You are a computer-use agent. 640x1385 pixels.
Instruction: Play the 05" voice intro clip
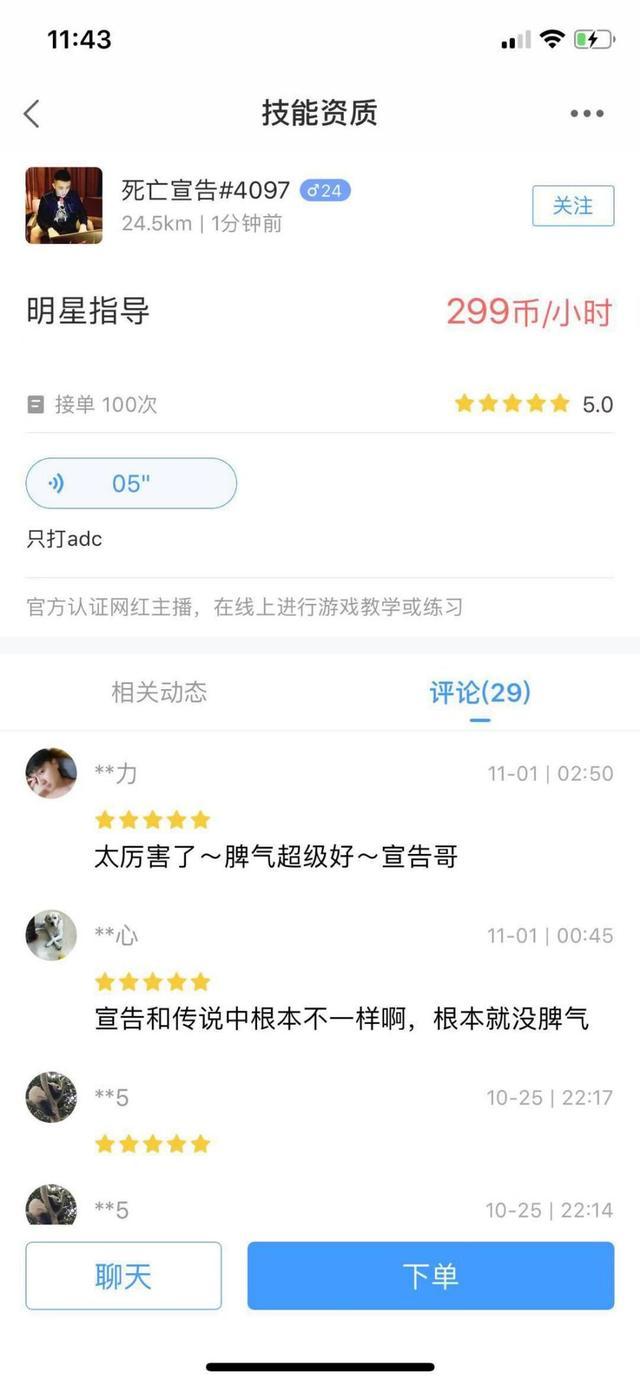131,484
